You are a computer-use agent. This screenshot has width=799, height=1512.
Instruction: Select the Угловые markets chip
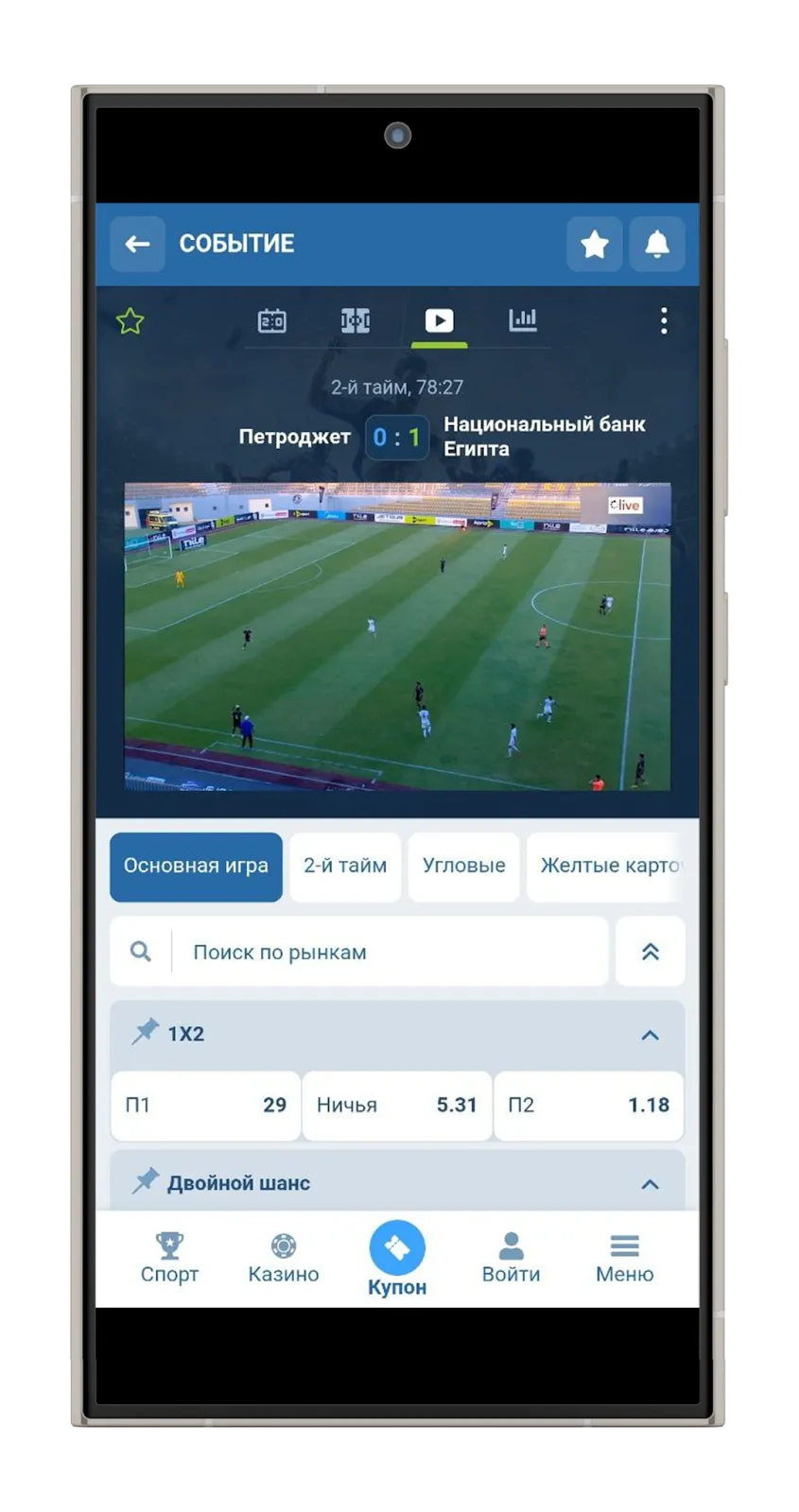click(x=463, y=867)
